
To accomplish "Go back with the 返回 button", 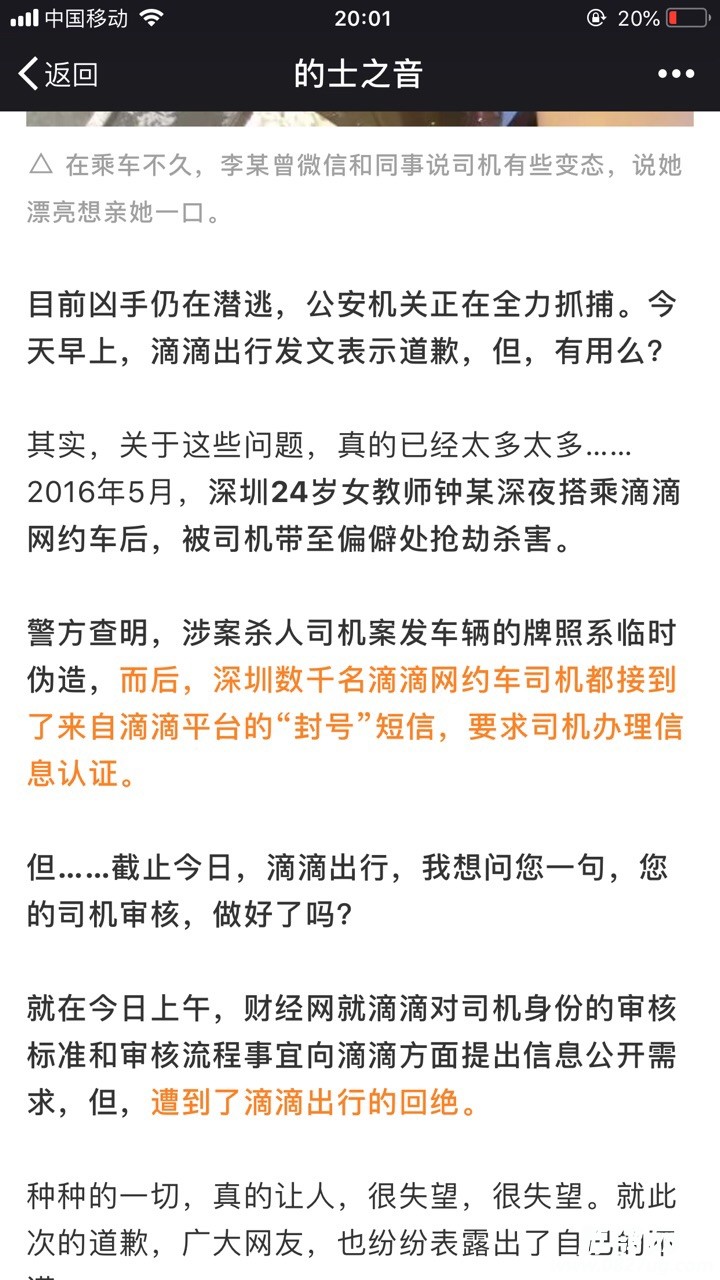I will (58, 74).
